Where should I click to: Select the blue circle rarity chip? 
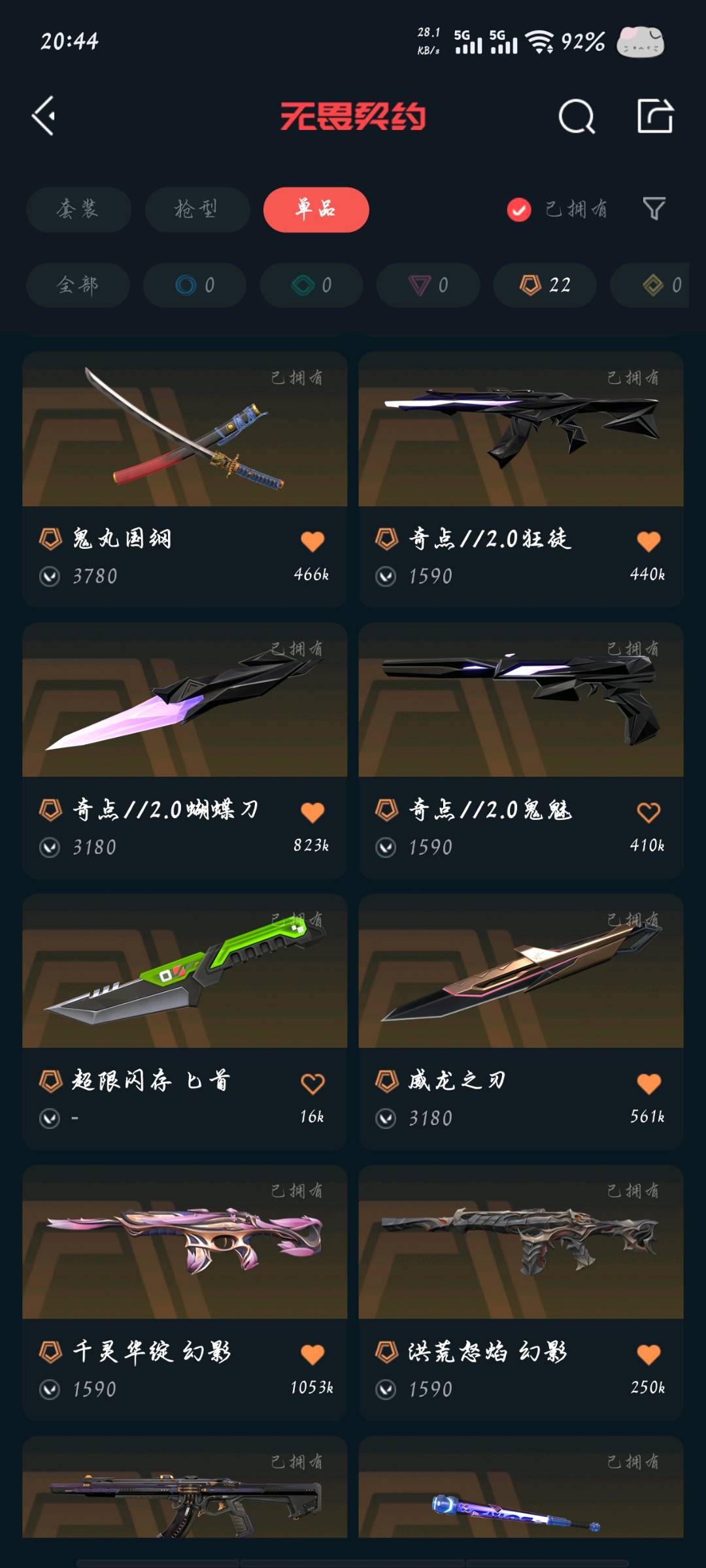195,285
